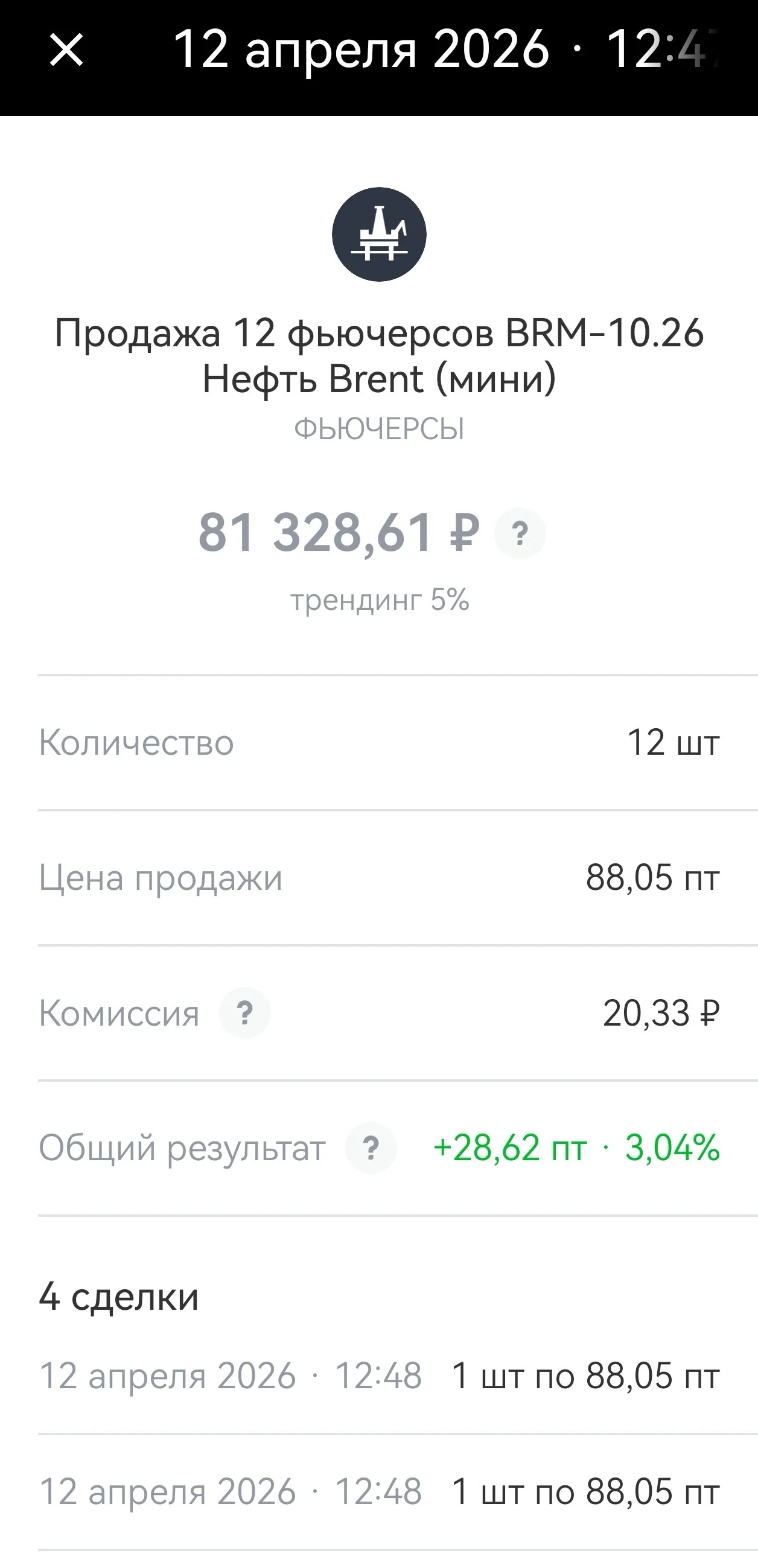Open the BRM-10.26 Brent futures instrument icon
The image size is (758, 1568).
click(x=378, y=234)
